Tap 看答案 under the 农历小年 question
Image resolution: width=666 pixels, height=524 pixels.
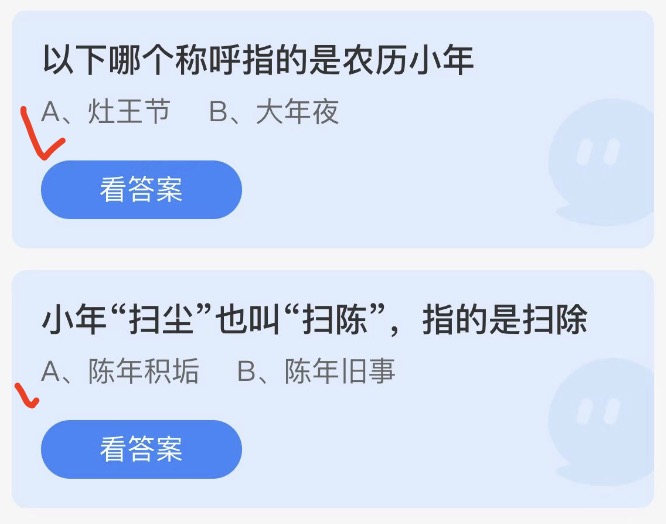click(x=141, y=190)
